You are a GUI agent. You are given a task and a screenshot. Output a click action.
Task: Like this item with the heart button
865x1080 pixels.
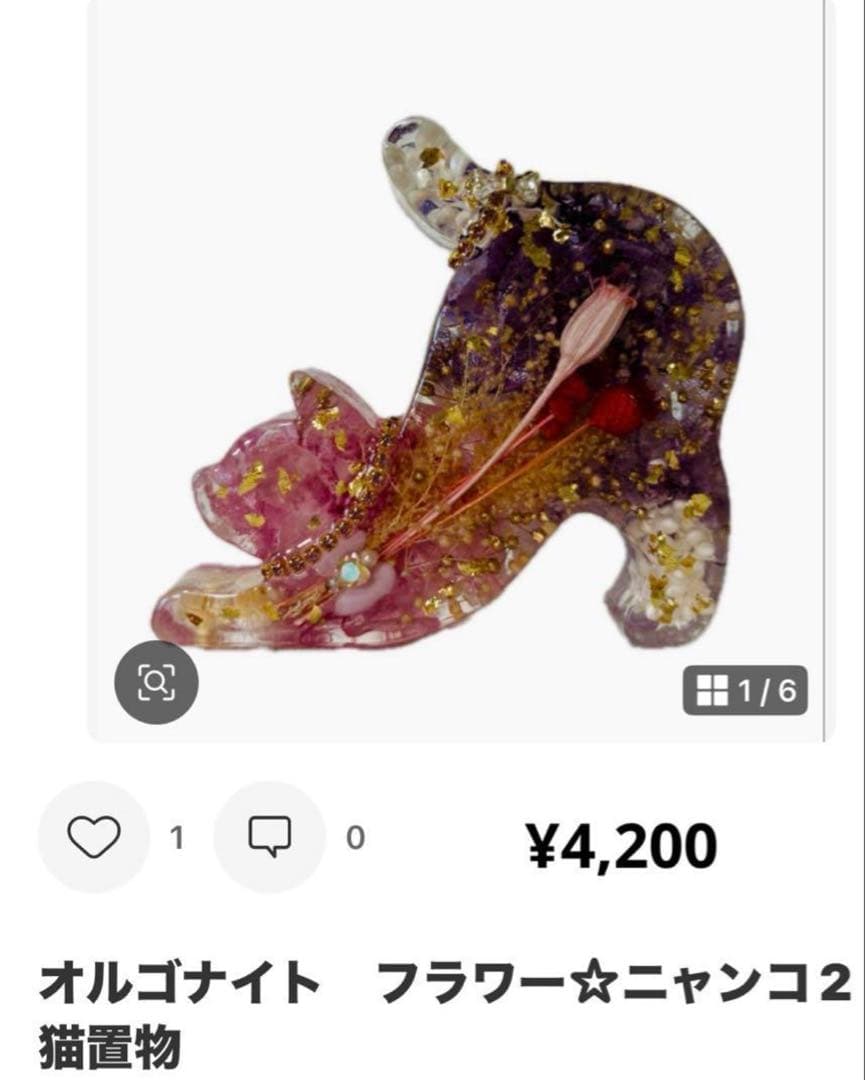pyautogui.click(x=94, y=837)
